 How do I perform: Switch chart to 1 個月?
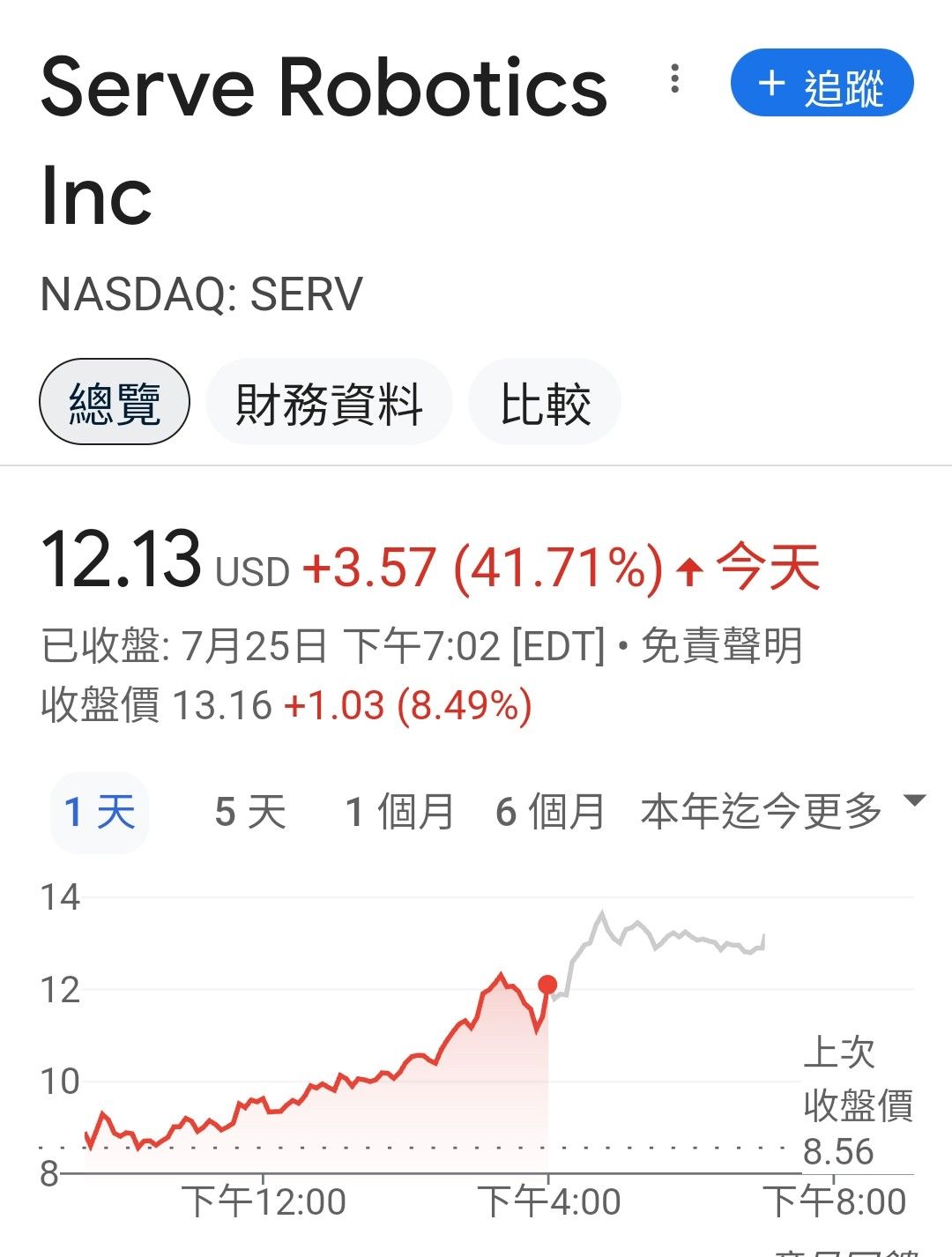(399, 812)
